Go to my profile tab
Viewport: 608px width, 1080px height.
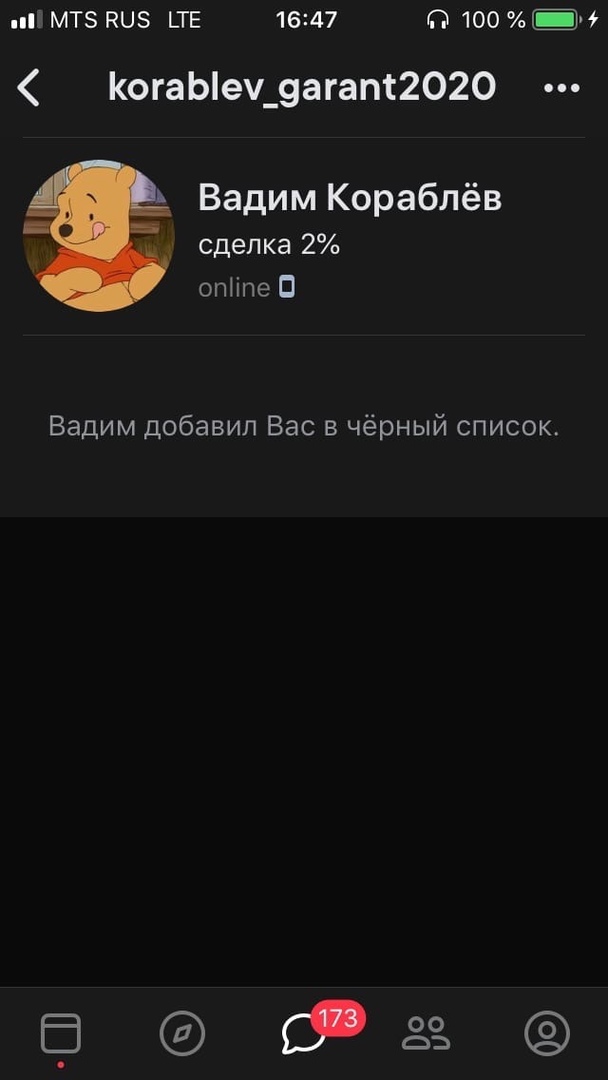[x=547, y=1033]
